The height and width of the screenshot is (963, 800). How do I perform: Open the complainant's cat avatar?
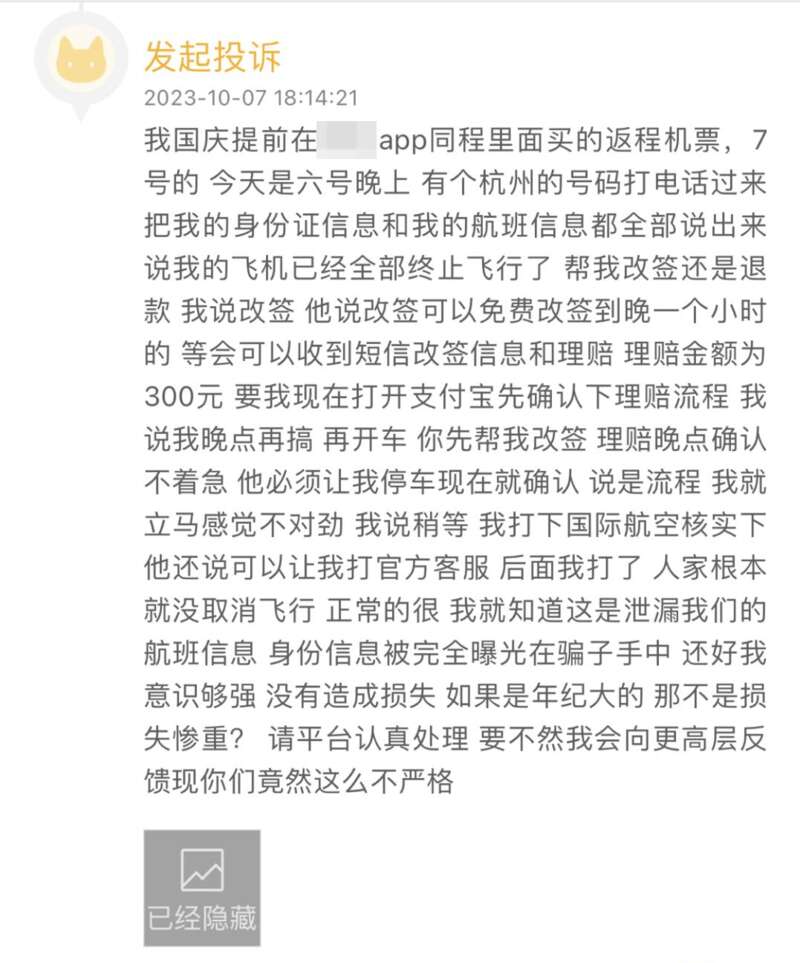(80, 61)
